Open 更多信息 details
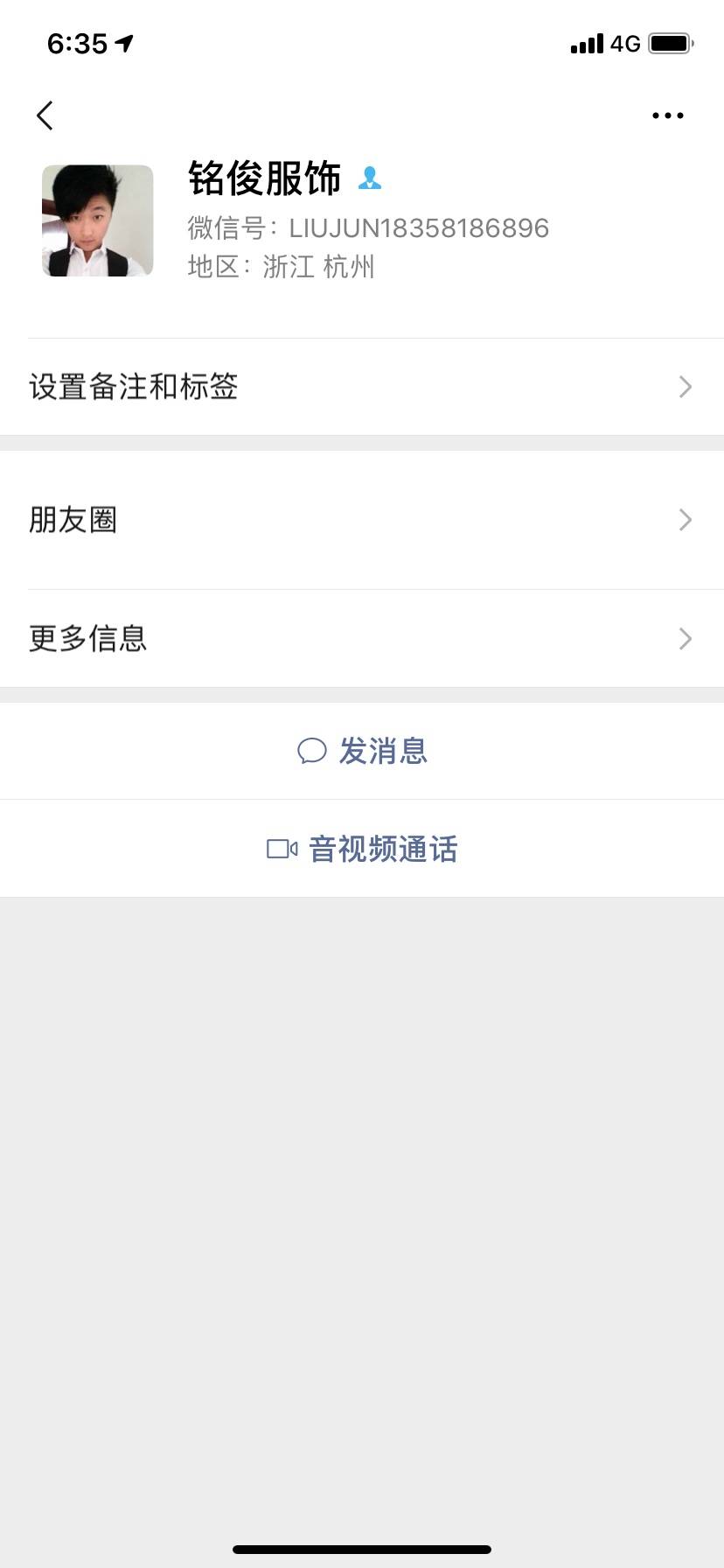Viewport: 724px width, 1568px height. [x=362, y=639]
